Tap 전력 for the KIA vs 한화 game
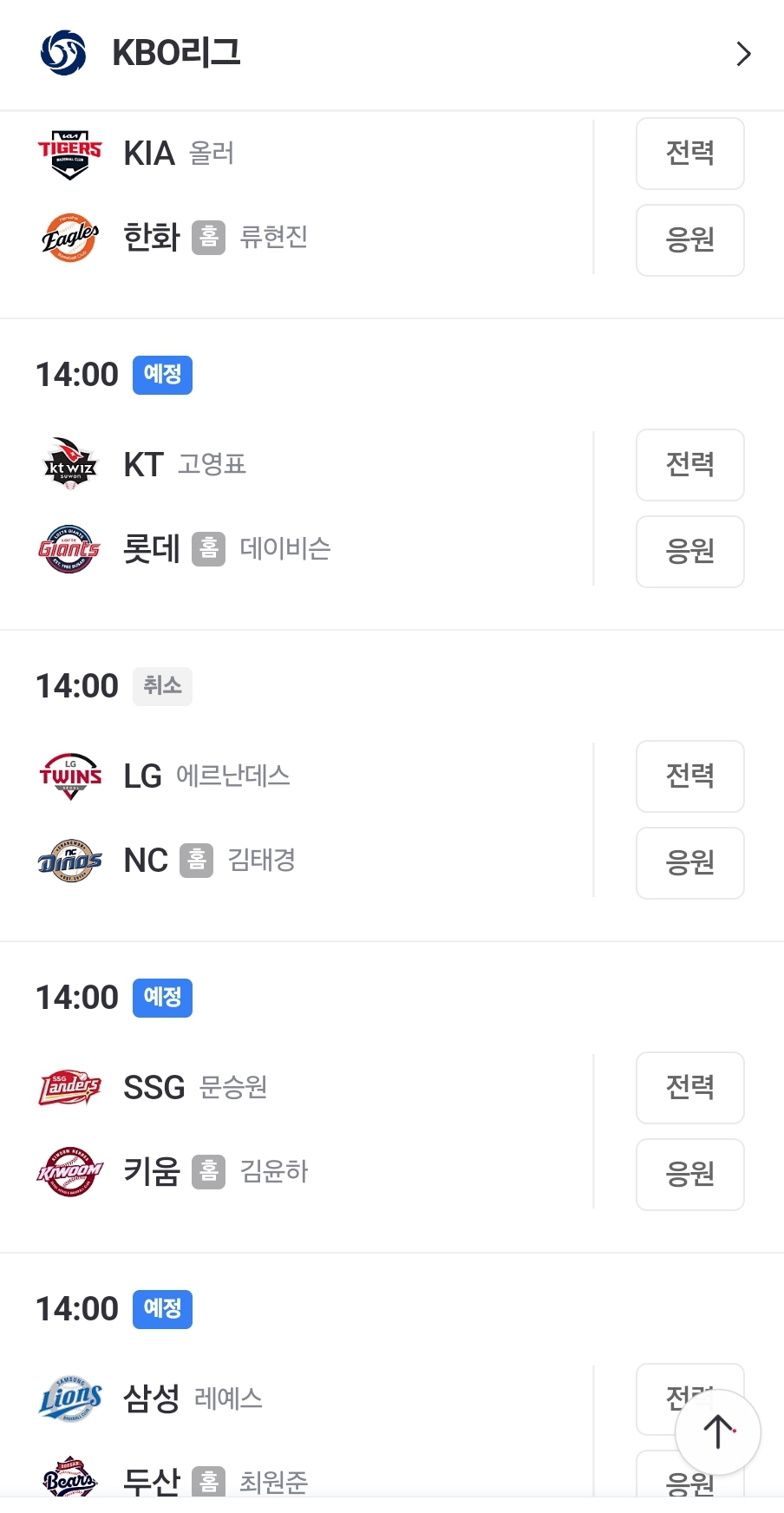The image size is (784, 1513). click(x=690, y=154)
